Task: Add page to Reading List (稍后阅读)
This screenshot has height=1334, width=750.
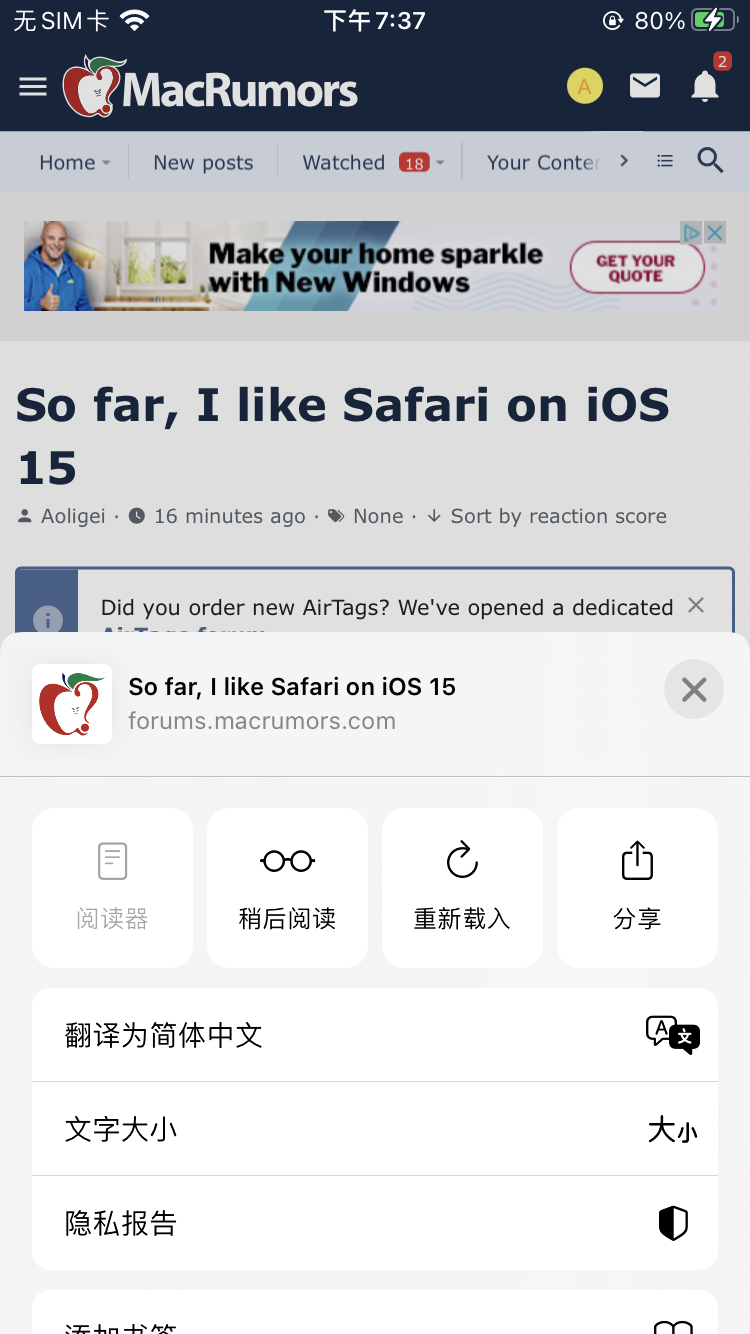Action: [287, 887]
